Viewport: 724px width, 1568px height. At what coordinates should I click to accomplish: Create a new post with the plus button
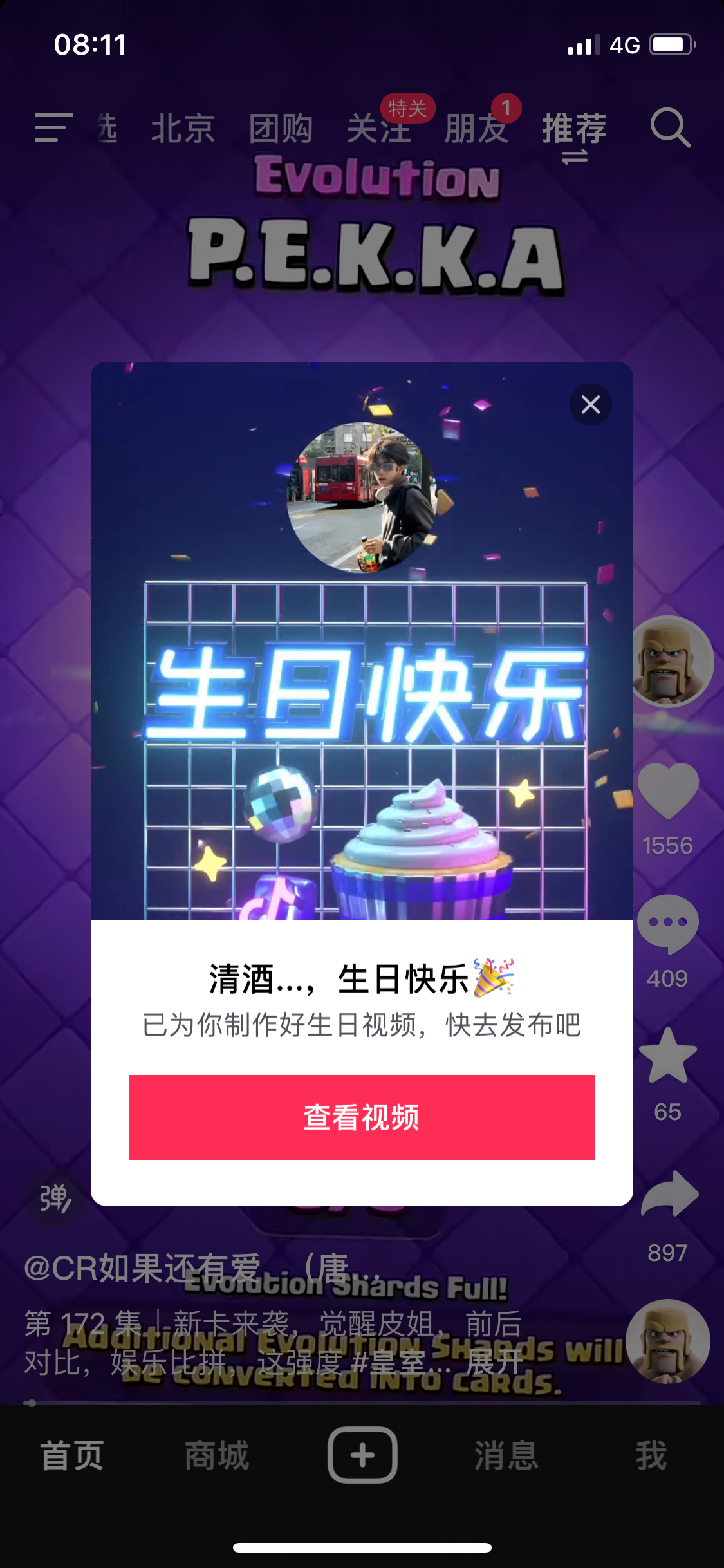(x=362, y=1455)
